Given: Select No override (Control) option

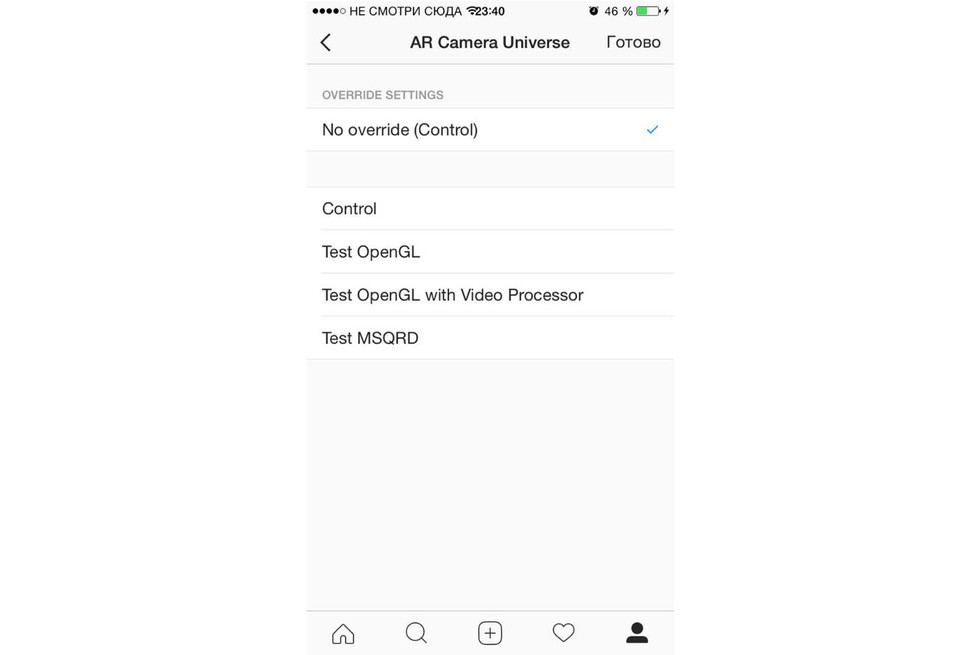Looking at the screenshot, I should pyautogui.click(x=490, y=130).
